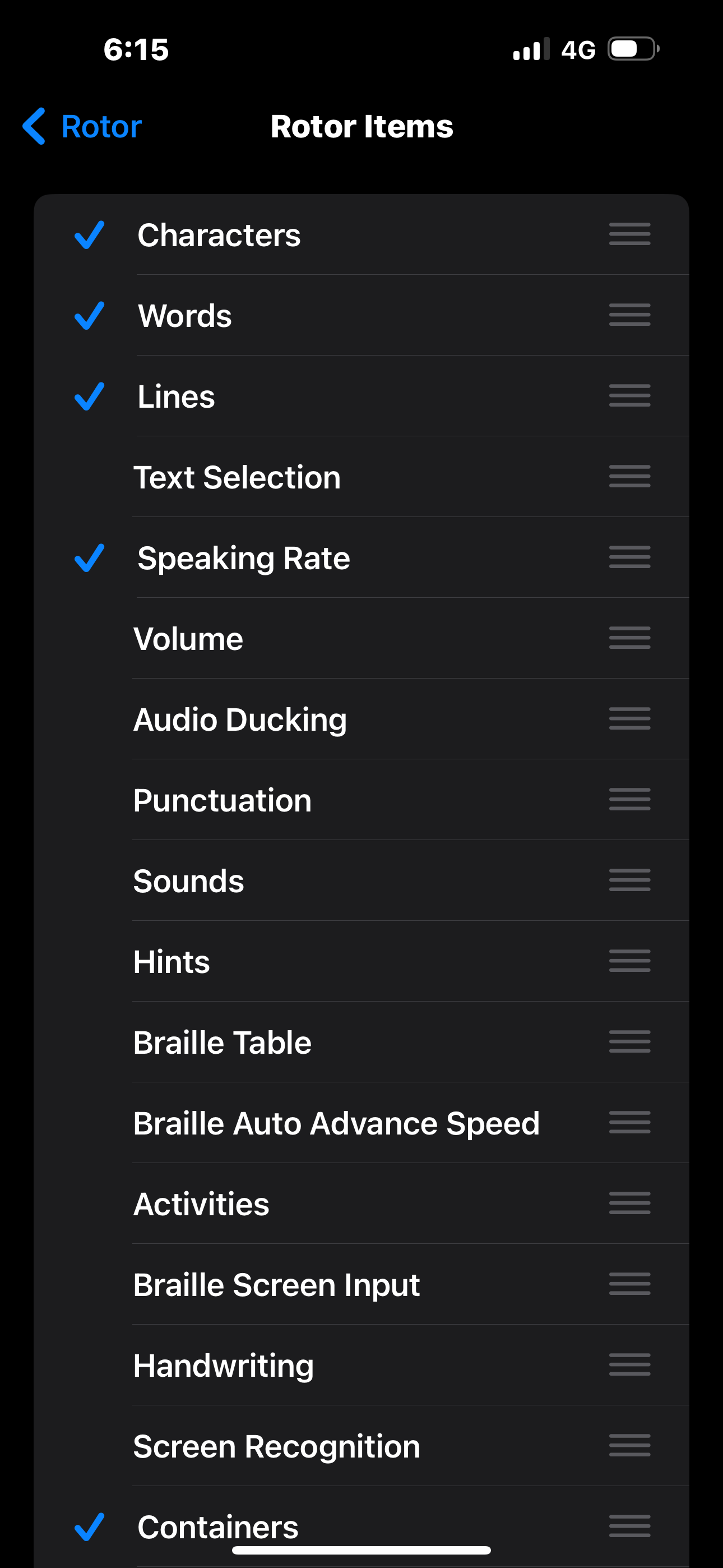The height and width of the screenshot is (1568, 723).
Task: Uncheck Containers rotor item
Action: [218, 1525]
